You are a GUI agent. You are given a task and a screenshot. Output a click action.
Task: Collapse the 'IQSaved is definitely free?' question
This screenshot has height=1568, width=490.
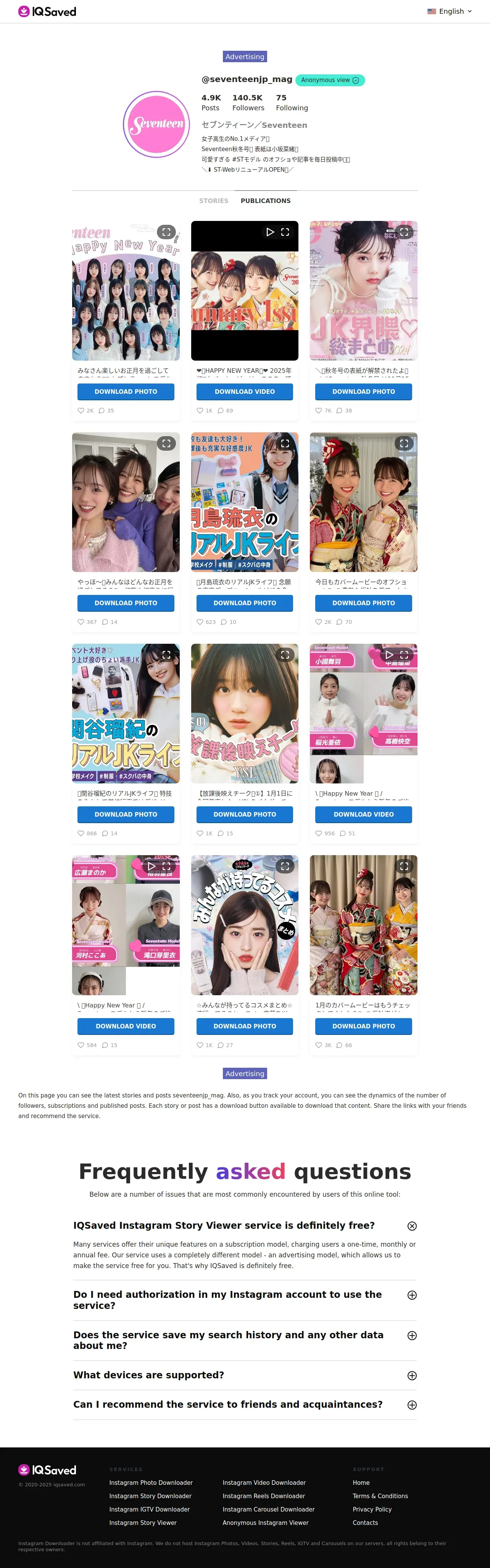pos(412,1226)
